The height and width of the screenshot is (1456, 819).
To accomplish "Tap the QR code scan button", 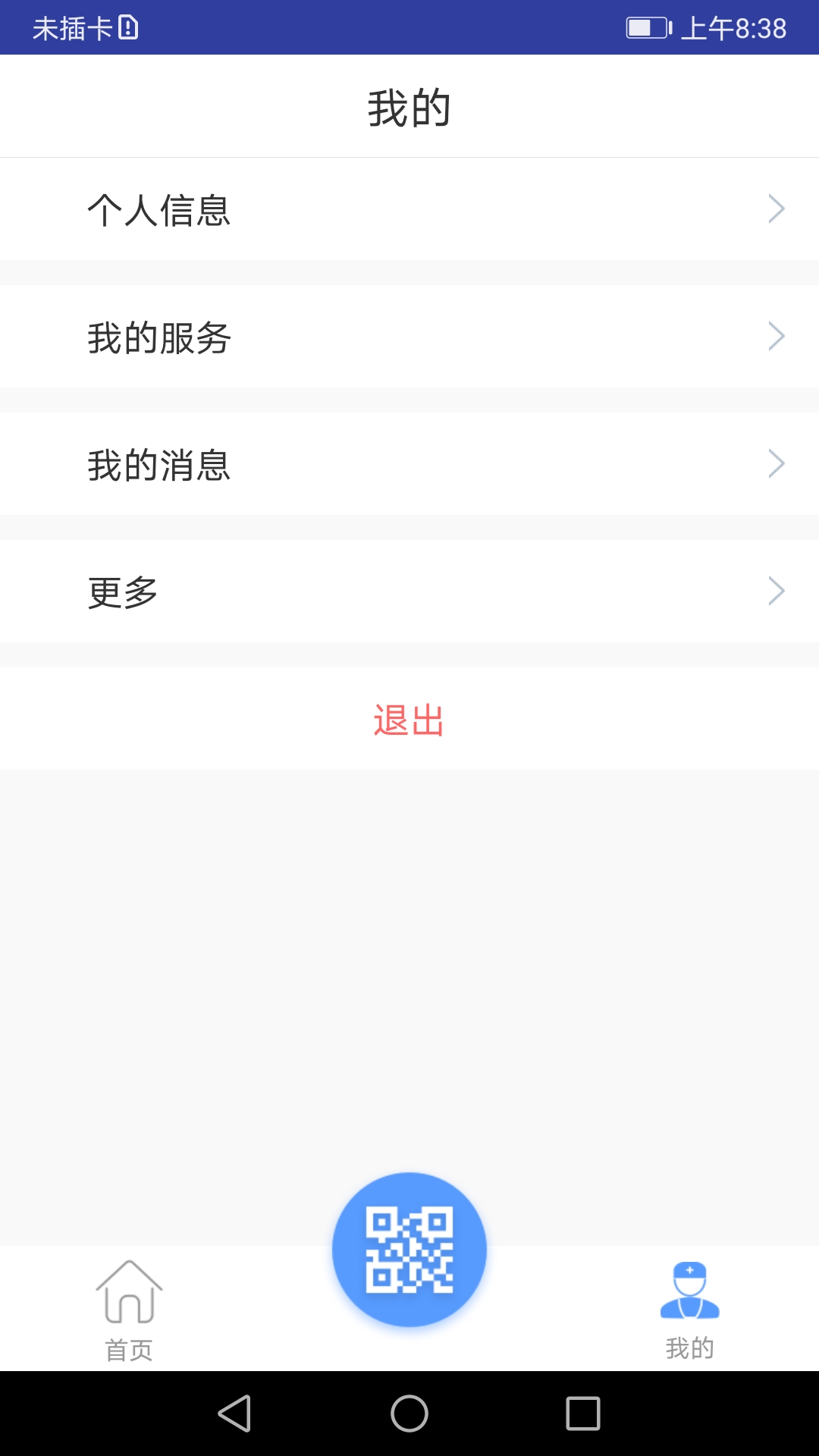I will 409,1250.
